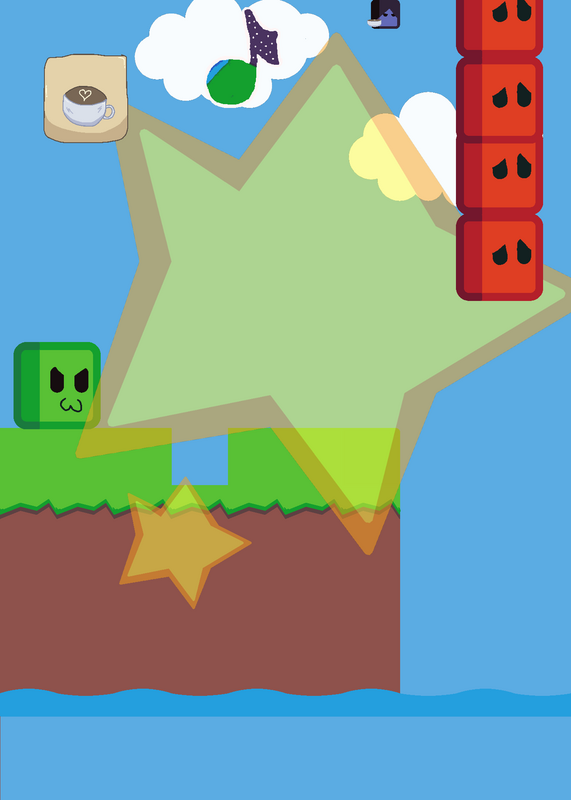Image resolution: width=571 pixels, height=800 pixels.
Task: Tap the green cube character
Action: click(57, 385)
